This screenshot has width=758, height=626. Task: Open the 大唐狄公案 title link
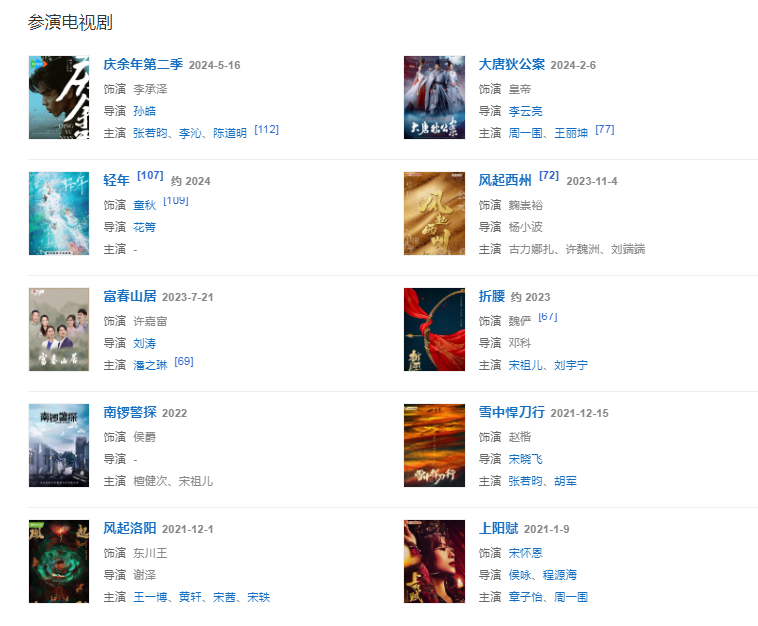(x=511, y=65)
